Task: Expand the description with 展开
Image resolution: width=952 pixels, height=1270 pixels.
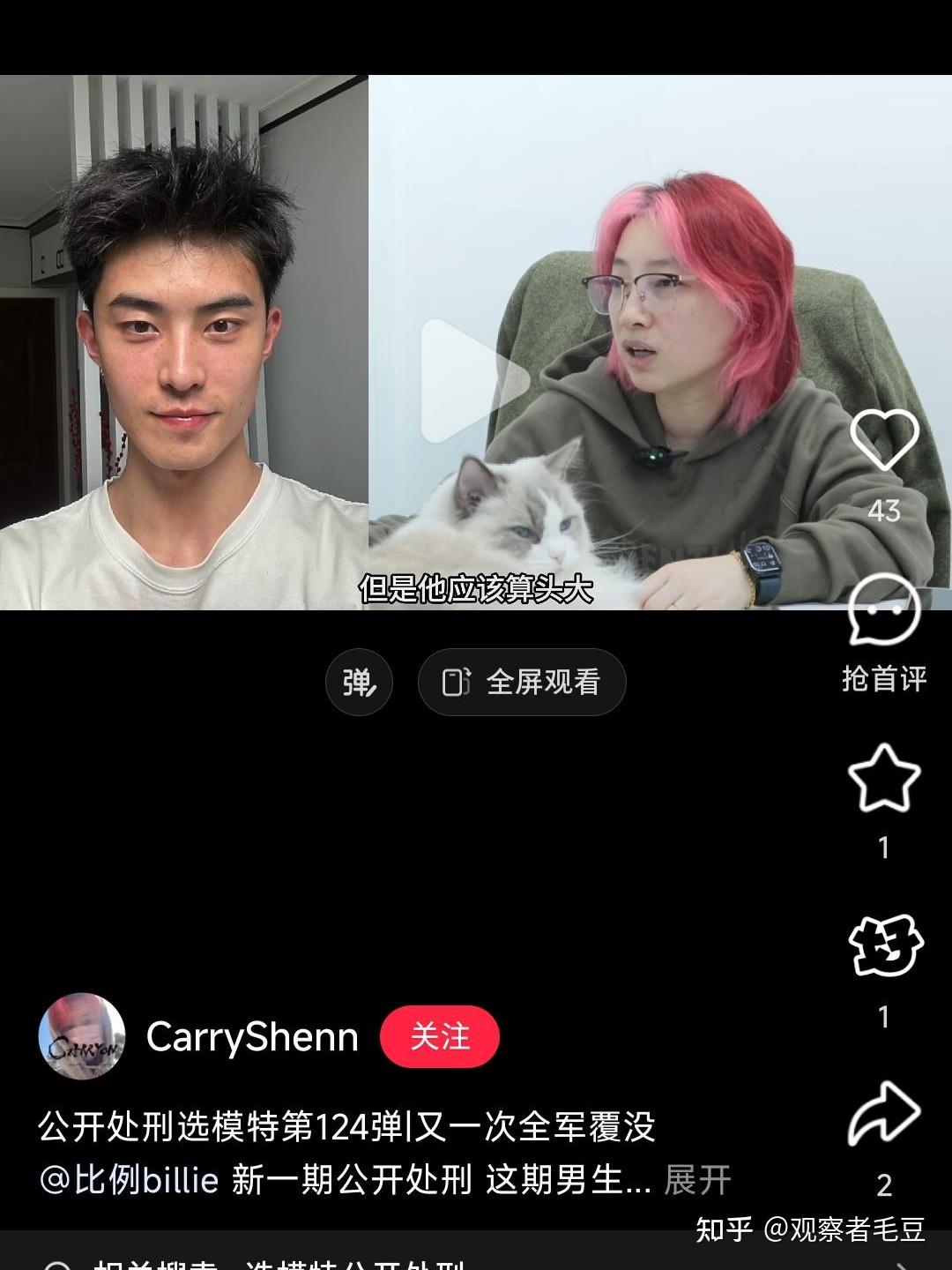Action: [697, 1180]
